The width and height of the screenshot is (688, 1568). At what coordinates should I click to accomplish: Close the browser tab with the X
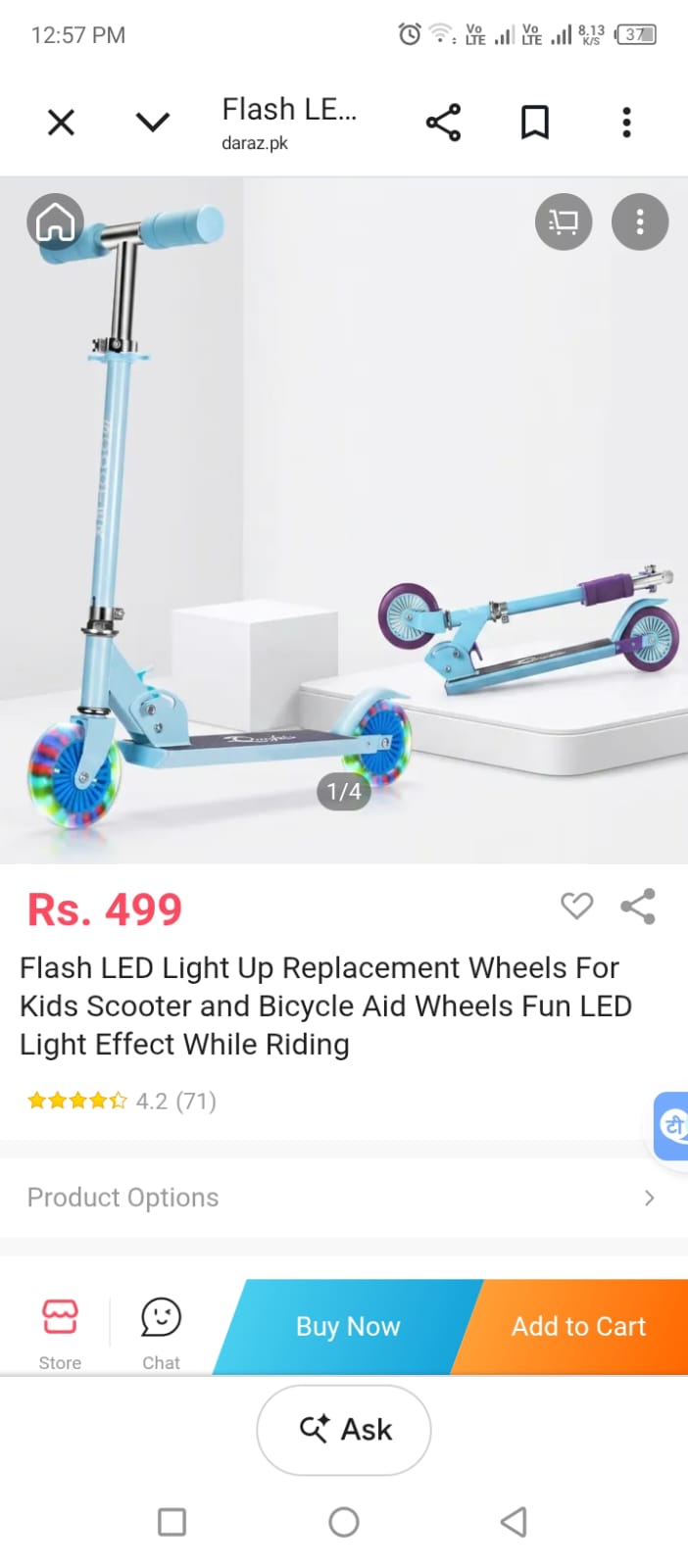click(x=61, y=122)
